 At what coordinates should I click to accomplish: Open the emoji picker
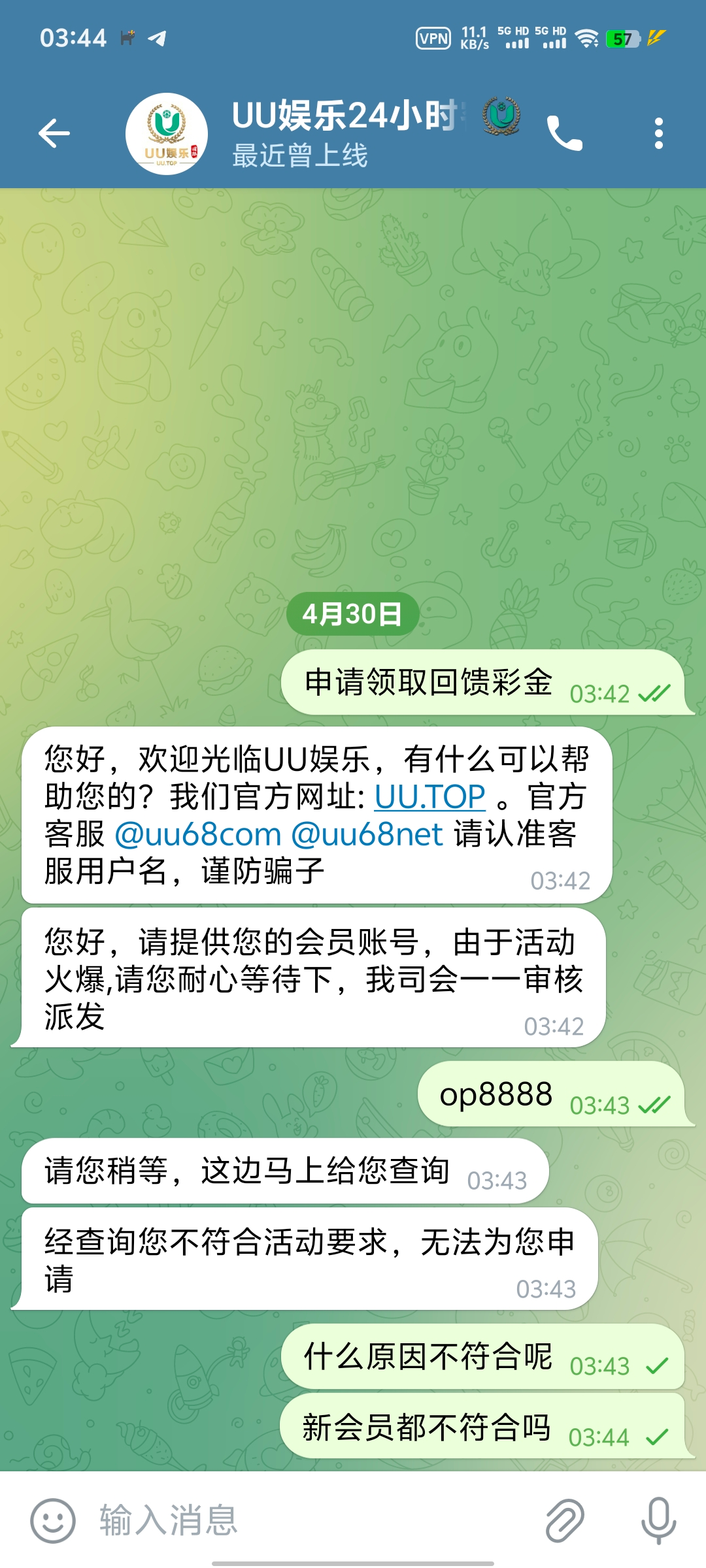tap(53, 1520)
